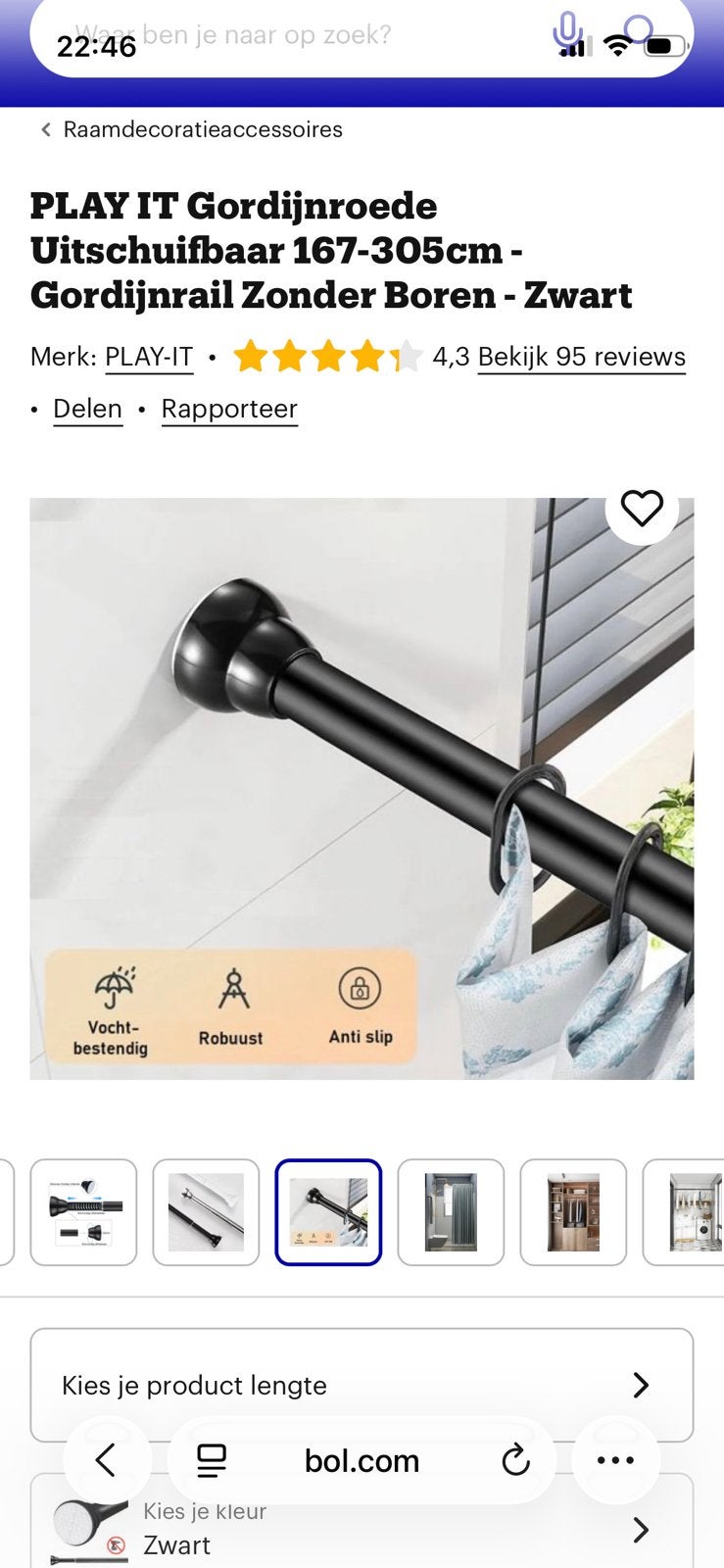Open the PLAY-IT brand link
The image size is (724, 1568).
[149, 357]
